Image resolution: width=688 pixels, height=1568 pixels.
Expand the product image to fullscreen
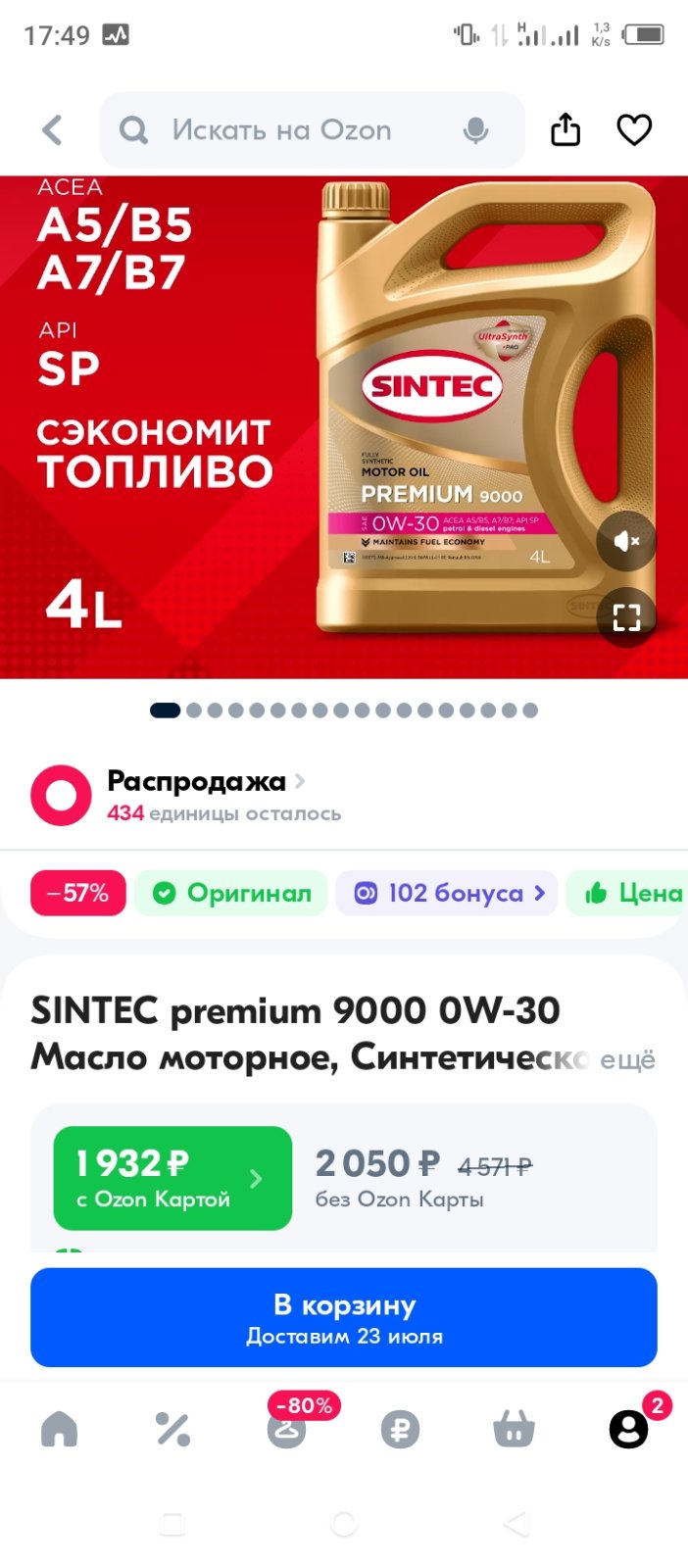(626, 616)
